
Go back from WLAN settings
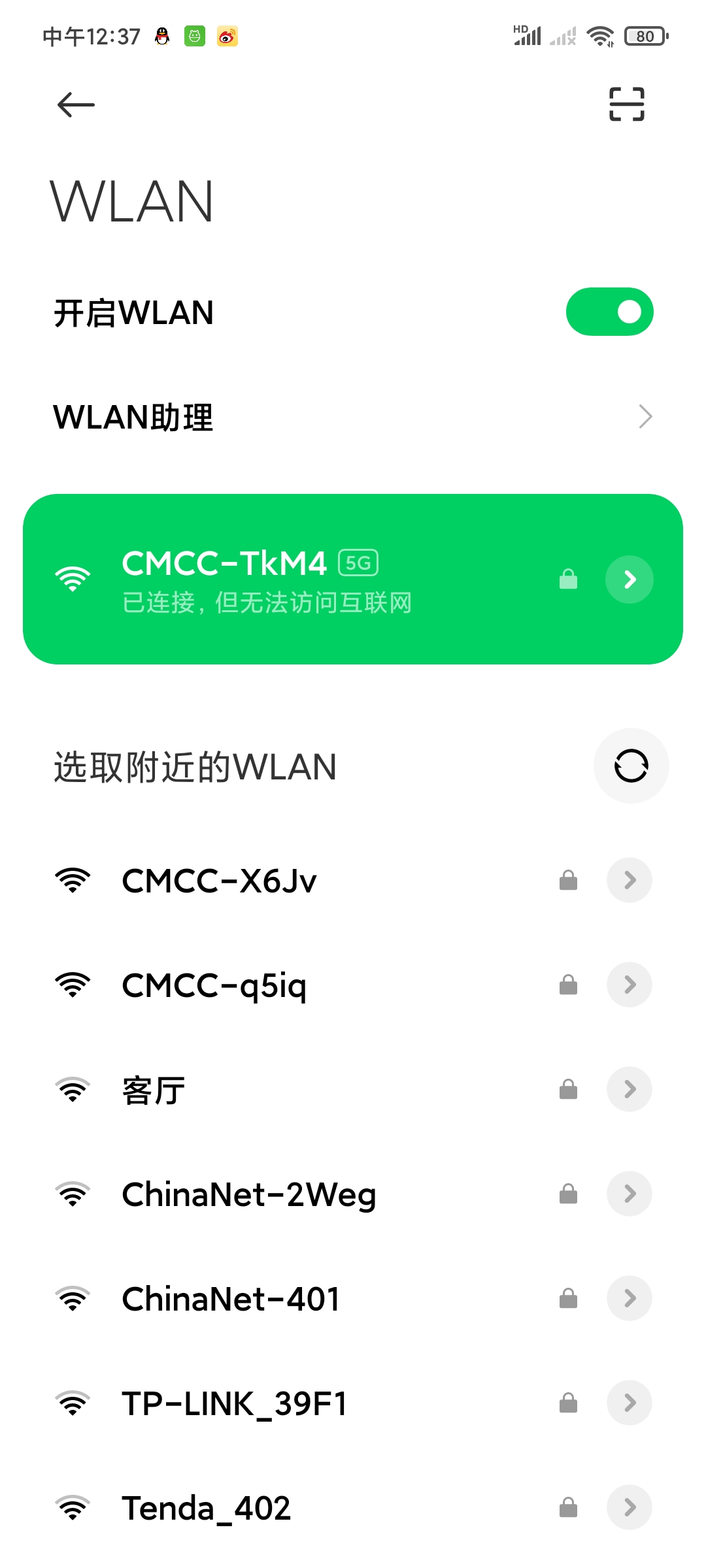pyautogui.click(x=76, y=105)
